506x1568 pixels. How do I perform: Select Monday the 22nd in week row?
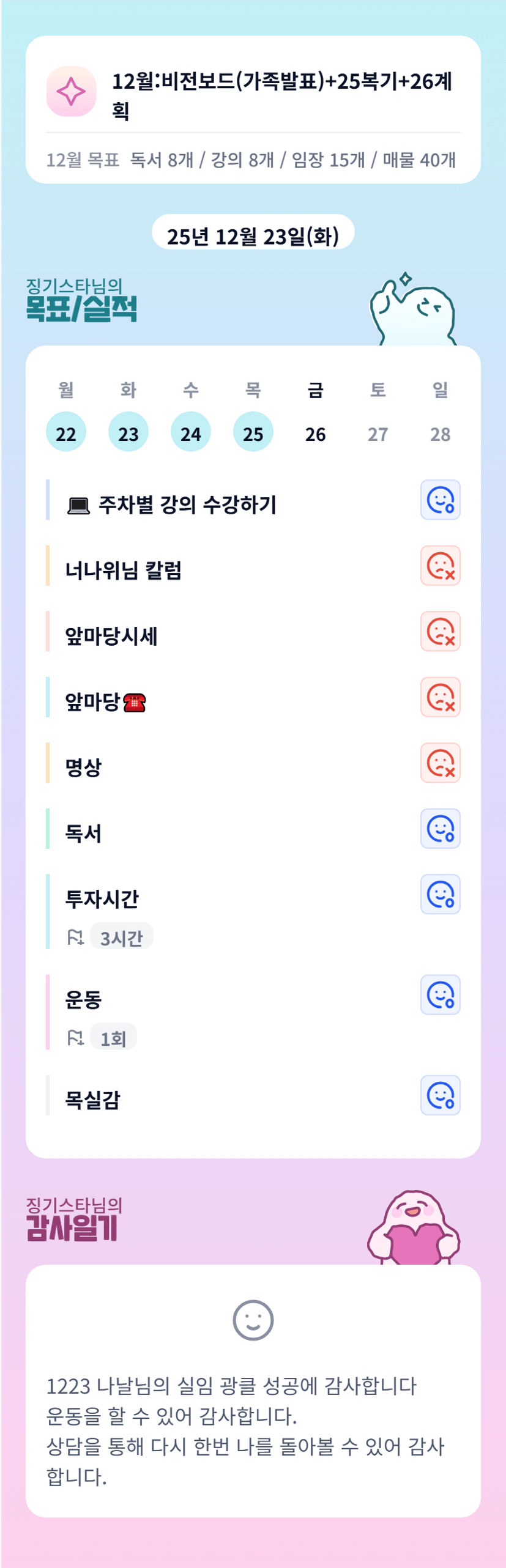point(66,432)
